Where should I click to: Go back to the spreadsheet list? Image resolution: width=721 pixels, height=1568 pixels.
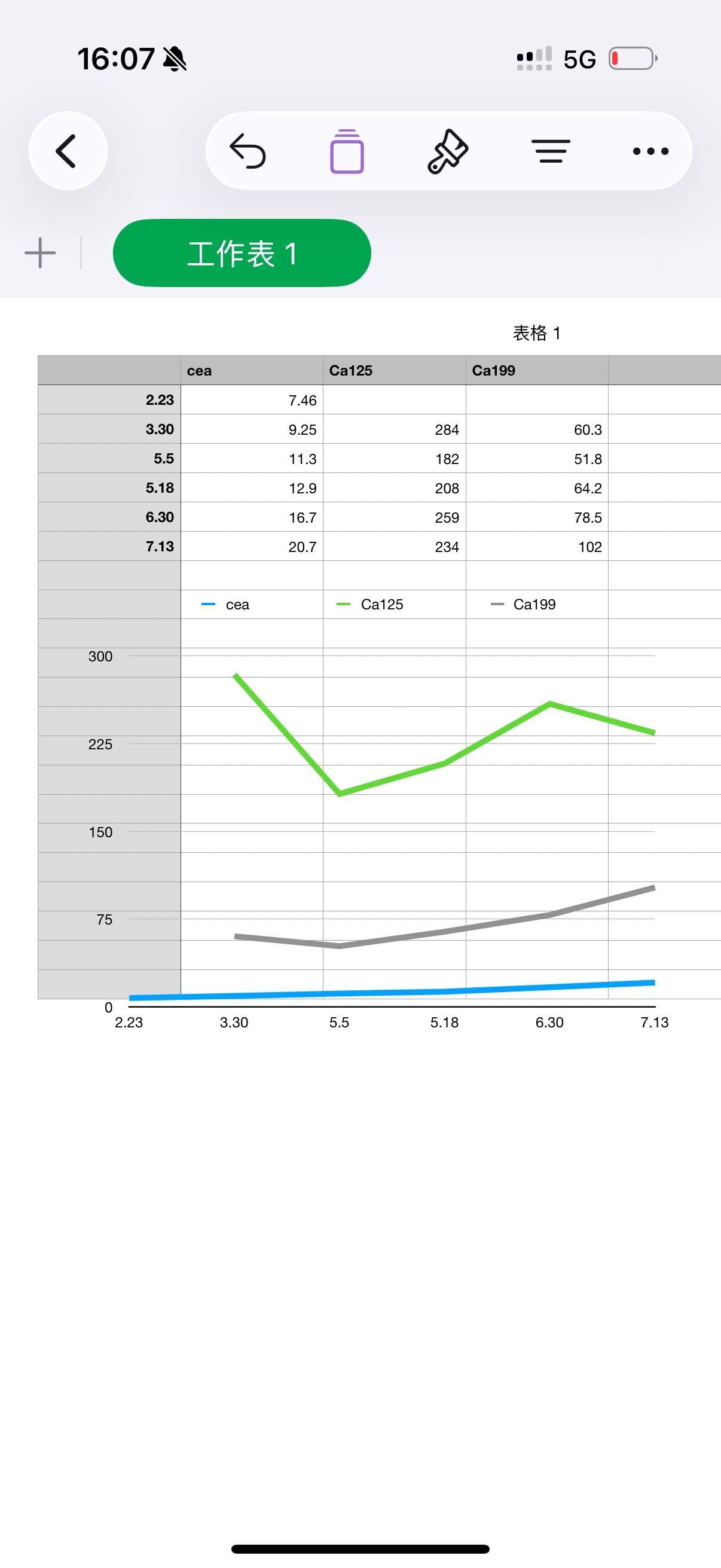click(x=68, y=151)
